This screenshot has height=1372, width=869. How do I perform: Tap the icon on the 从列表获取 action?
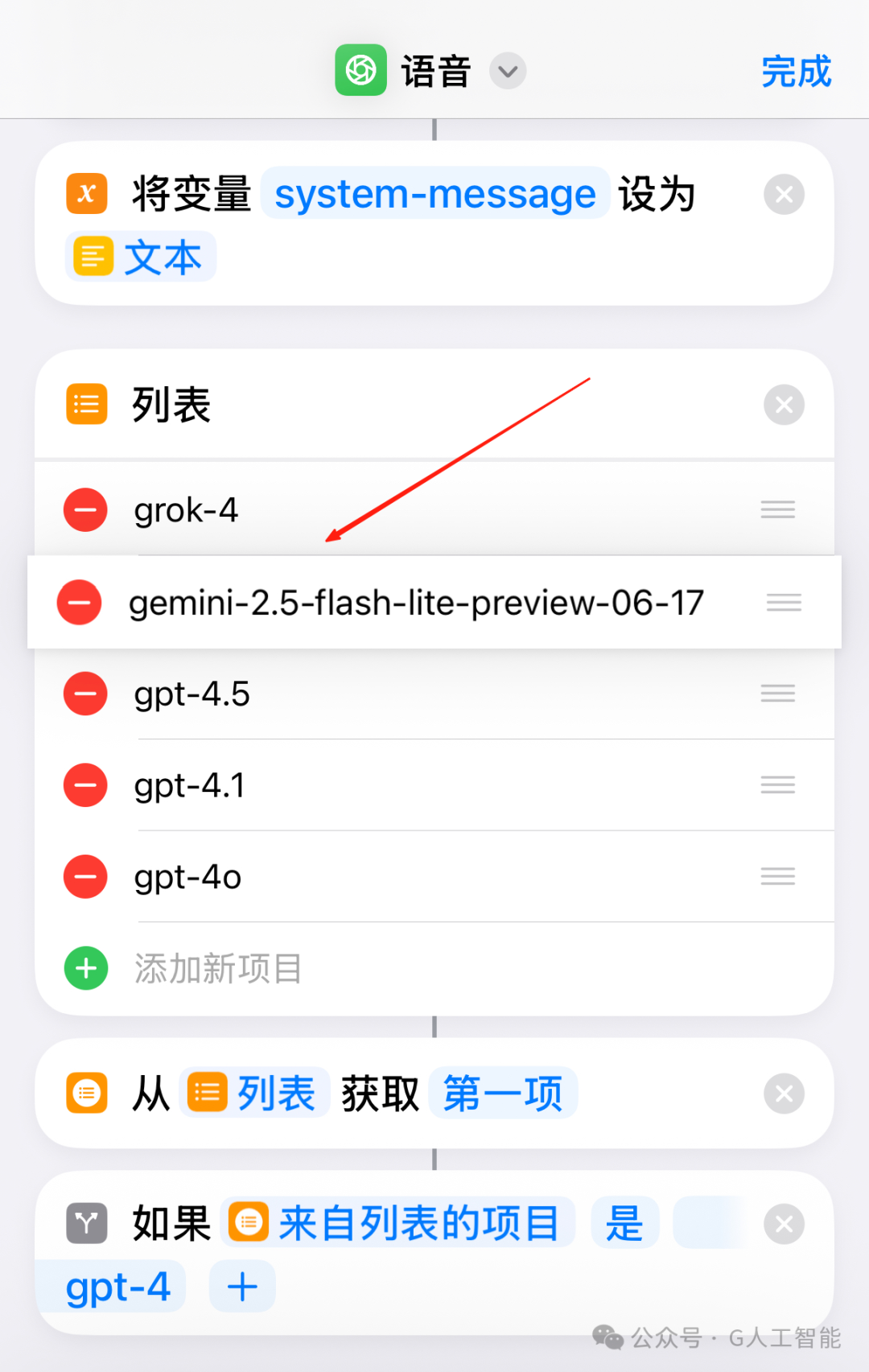click(86, 1093)
